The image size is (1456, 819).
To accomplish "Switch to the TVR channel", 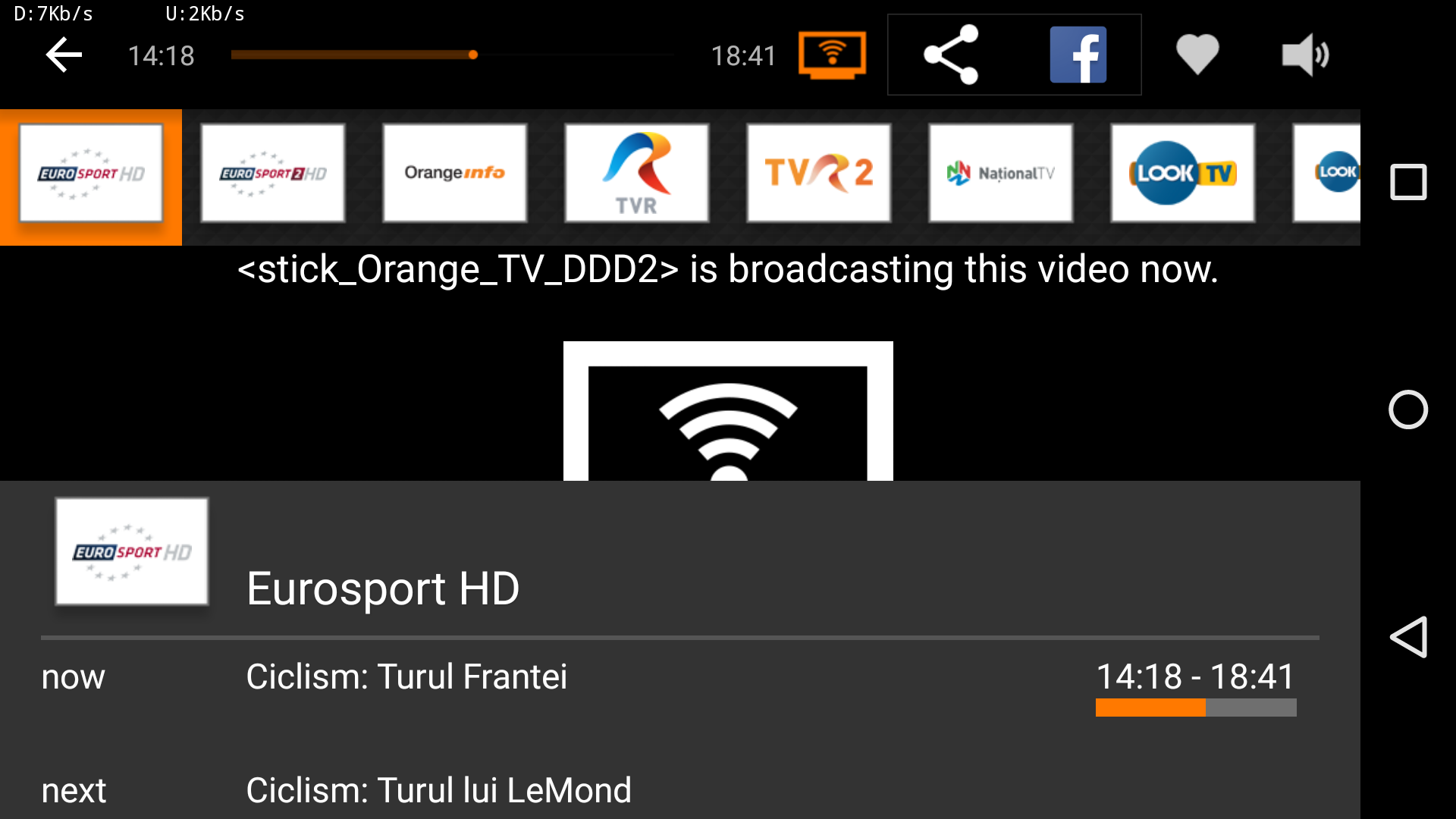I will point(637,174).
